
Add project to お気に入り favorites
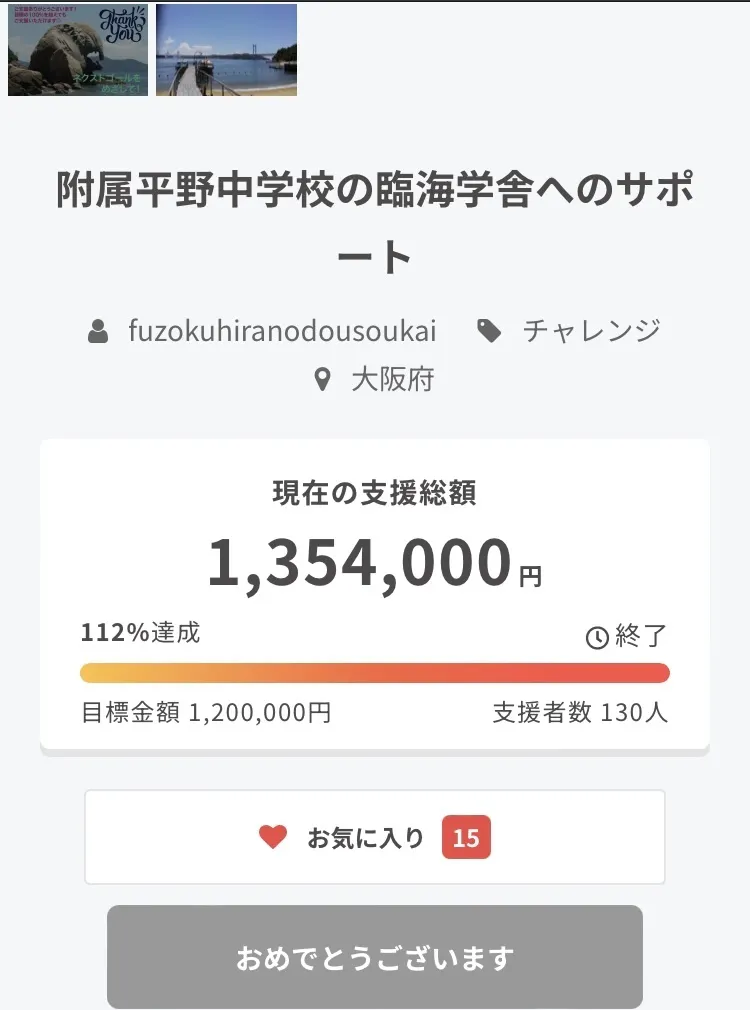pos(375,837)
